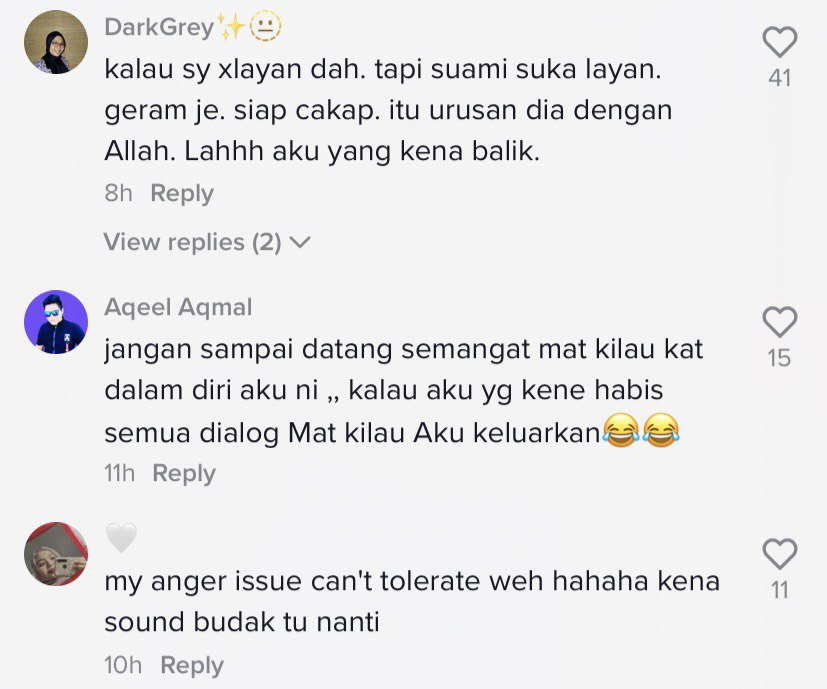This screenshot has width=827, height=689.
Task: Open the Aqeel Aqmal username link
Action: [177, 308]
